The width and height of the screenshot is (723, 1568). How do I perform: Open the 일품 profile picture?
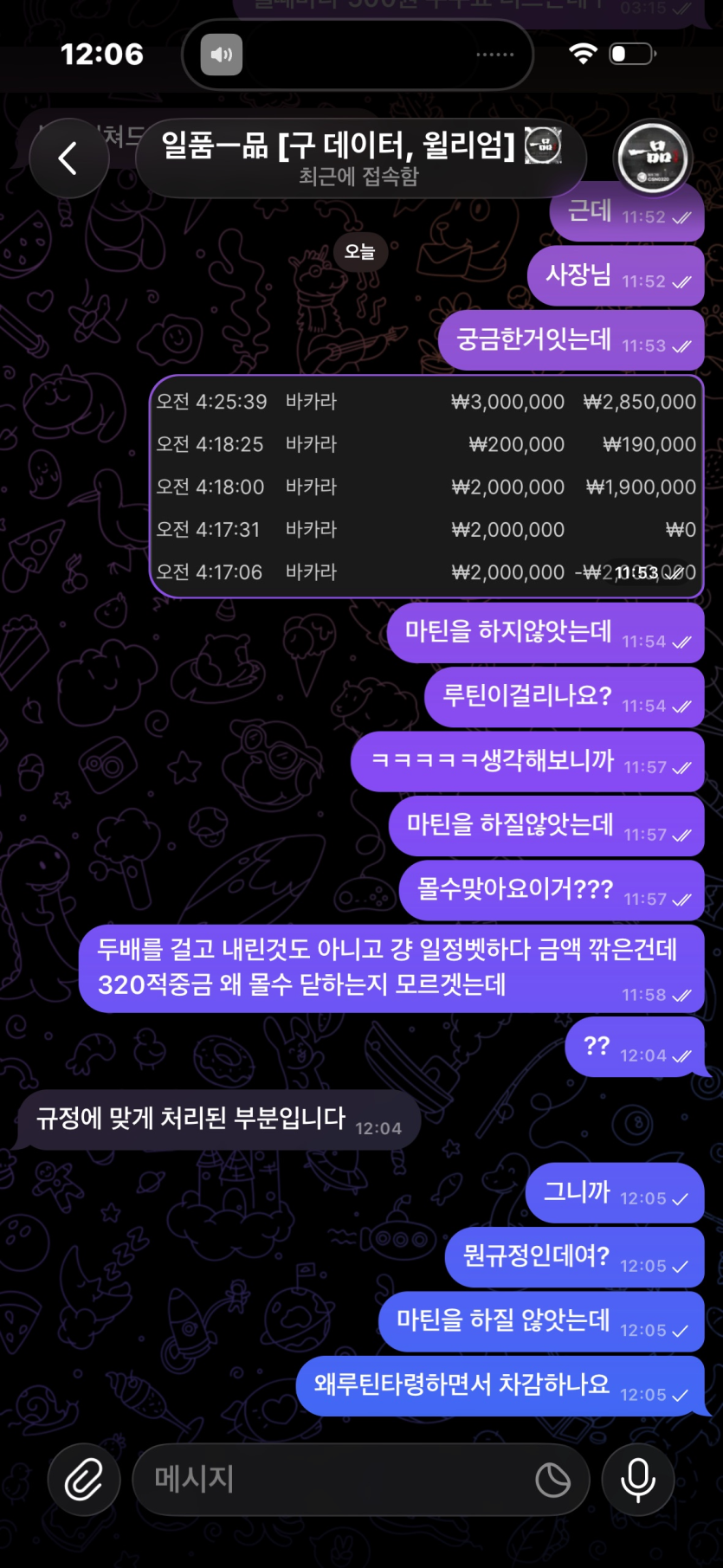(653, 158)
